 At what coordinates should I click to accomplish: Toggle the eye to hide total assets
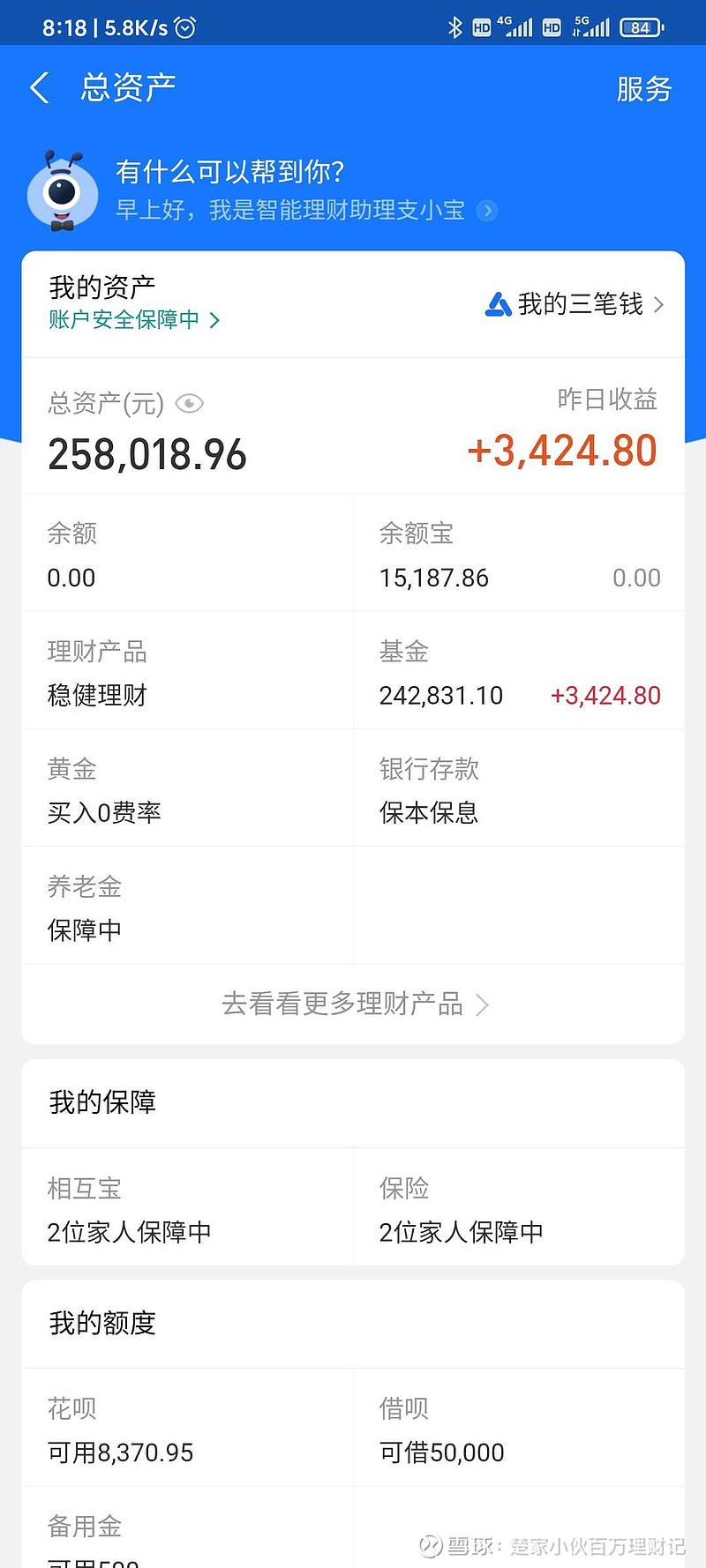(190, 403)
